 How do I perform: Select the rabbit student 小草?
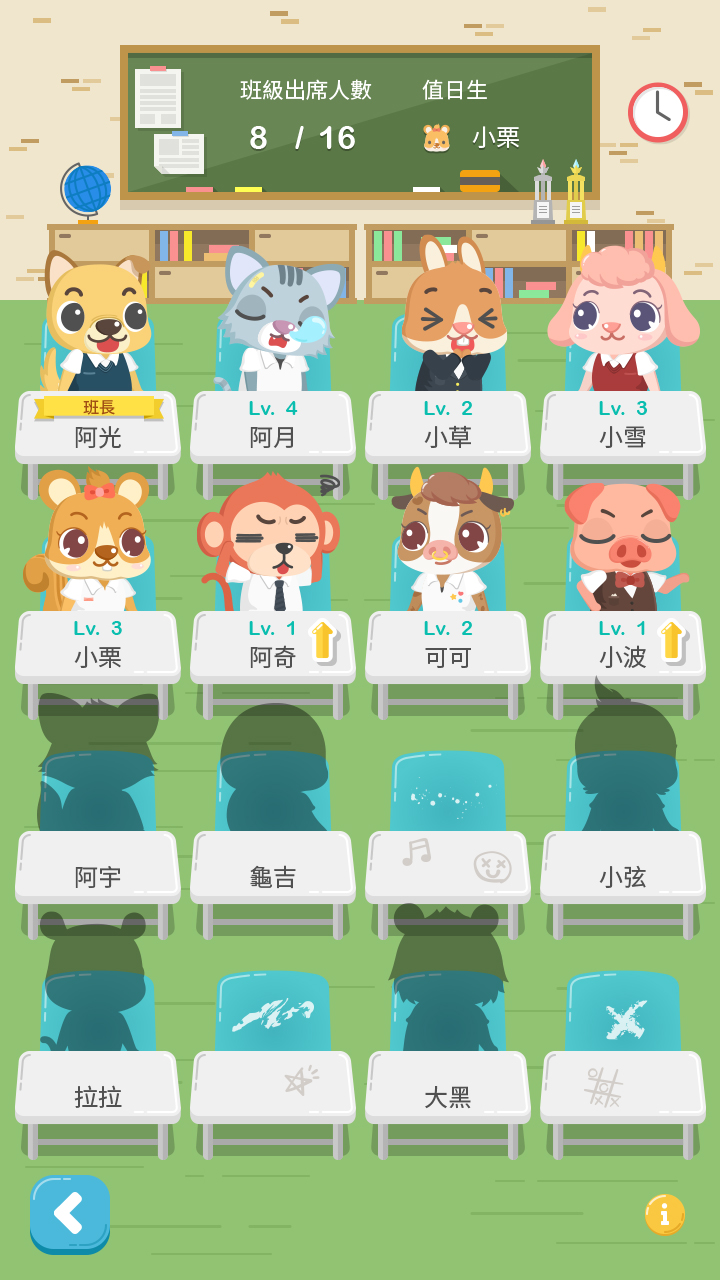447,320
